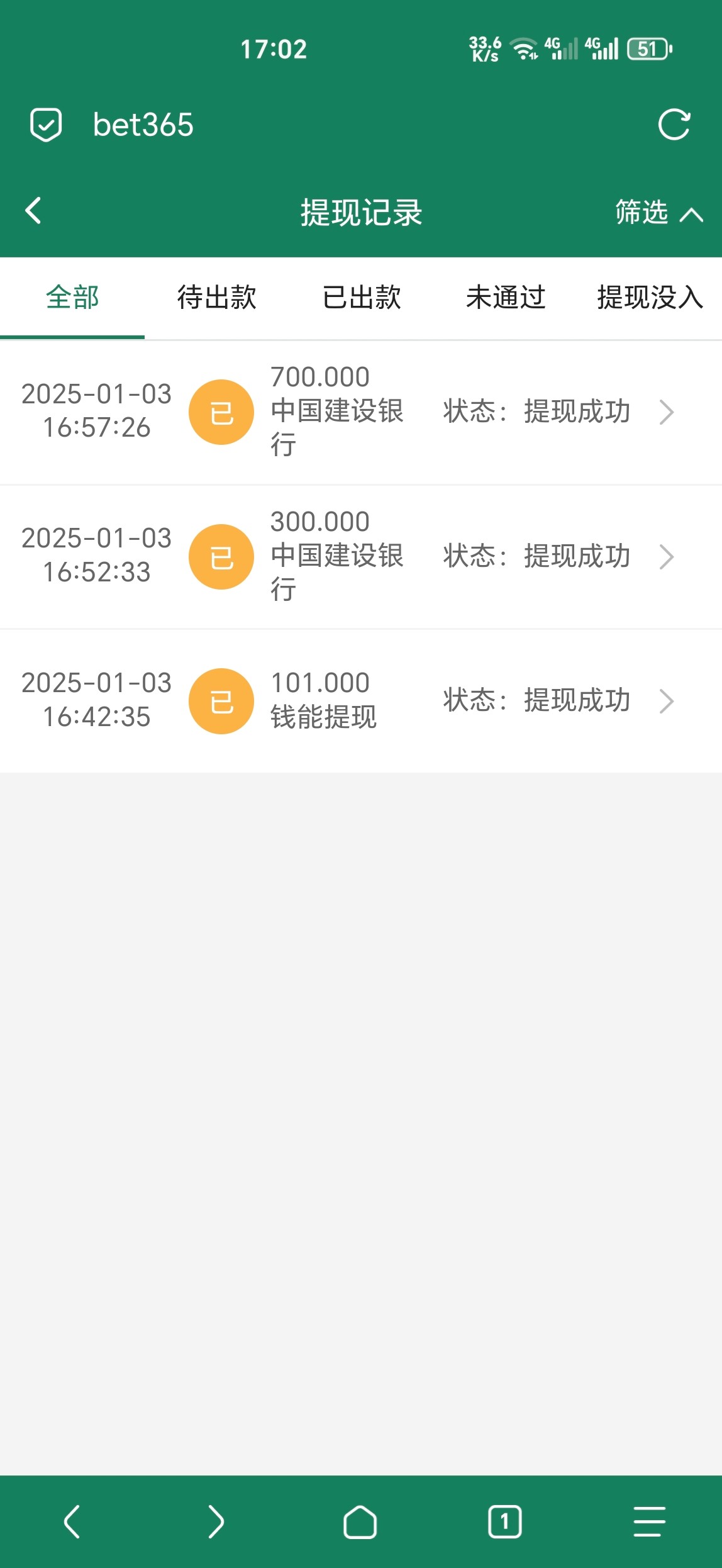
Task: Expand details of the 101.000 钱能提现 record
Action: 667,700
